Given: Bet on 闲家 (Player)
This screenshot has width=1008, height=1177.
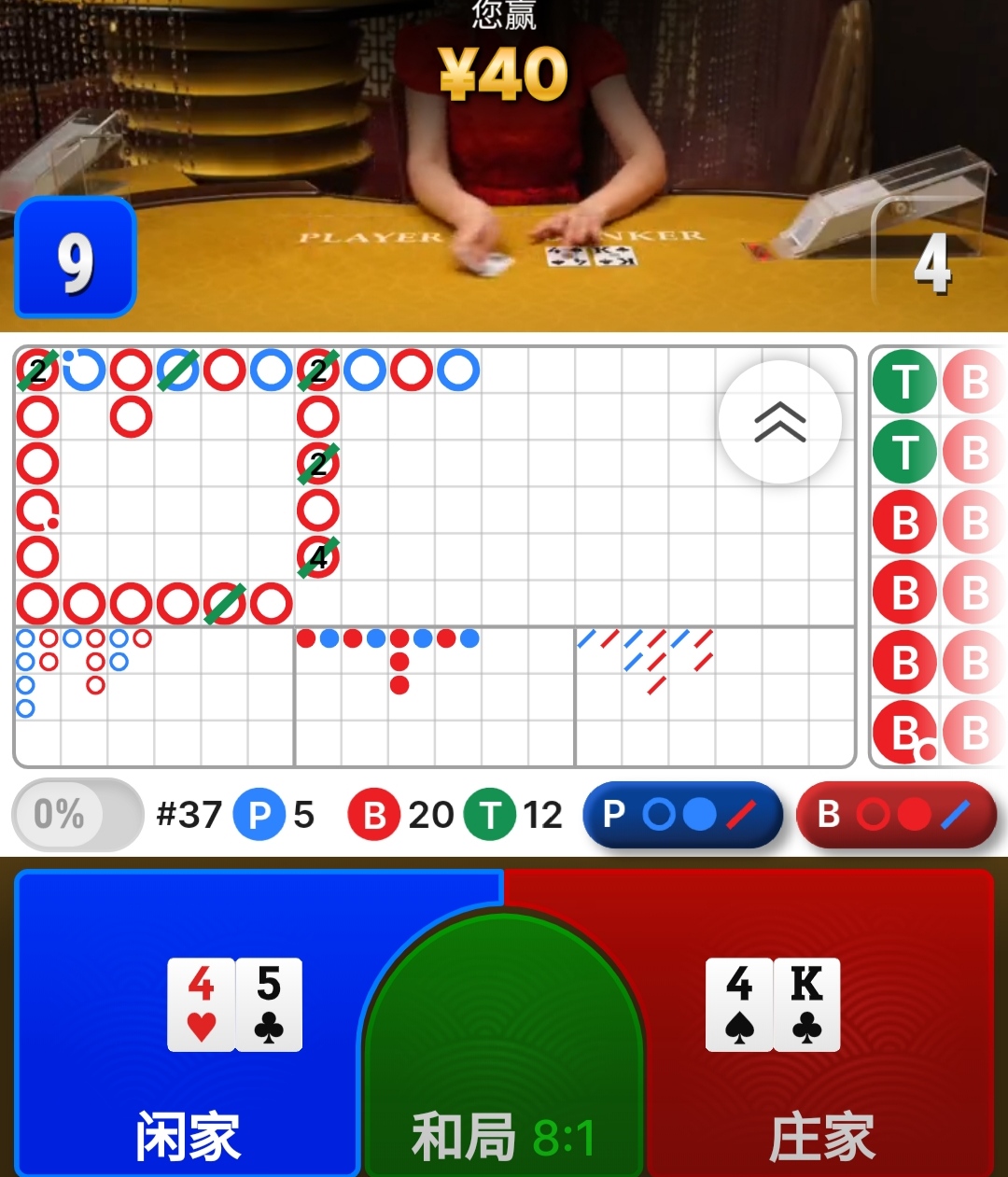Looking at the screenshot, I should 187,1027.
